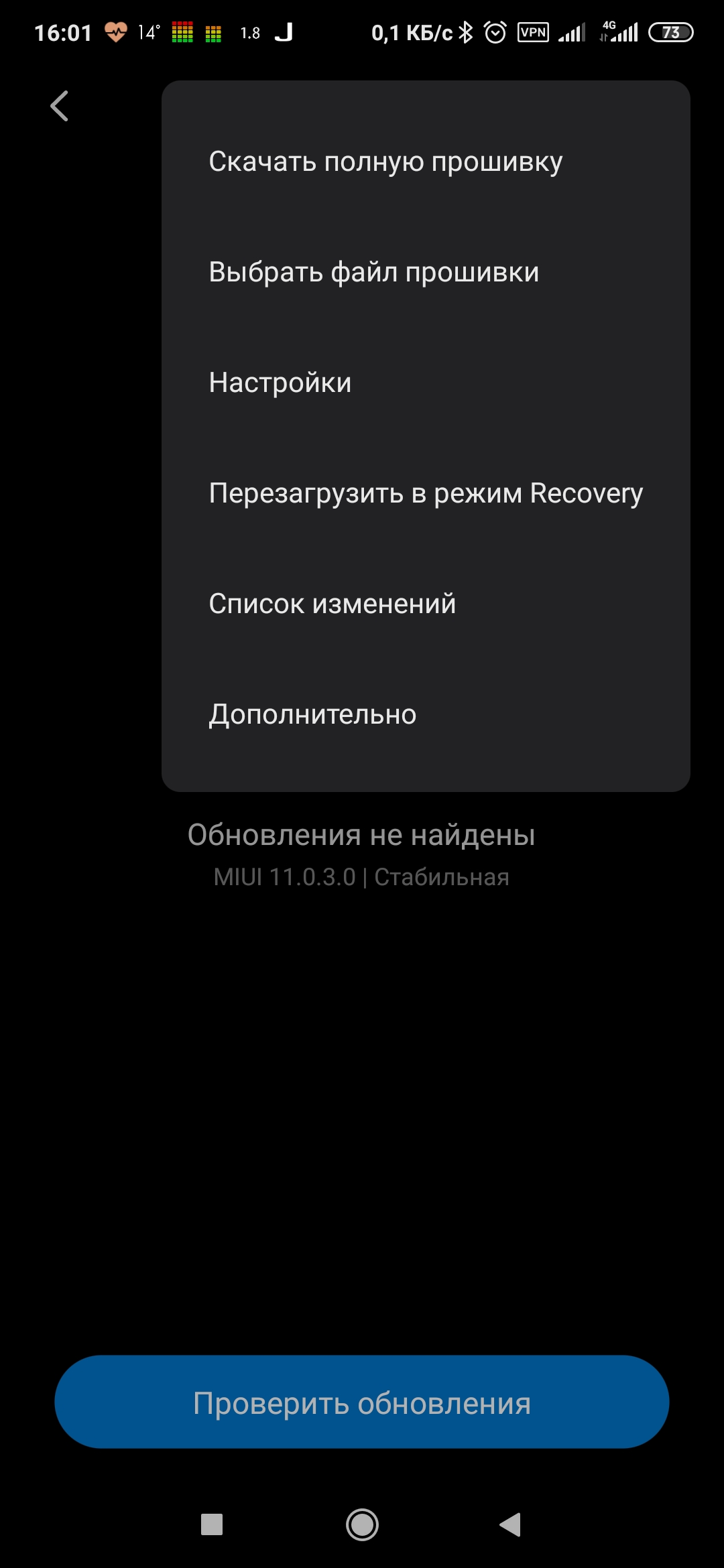This screenshot has width=724, height=1568.
Task: Tap the back arrow at top left
Action: pyautogui.click(x=59, y=106)
